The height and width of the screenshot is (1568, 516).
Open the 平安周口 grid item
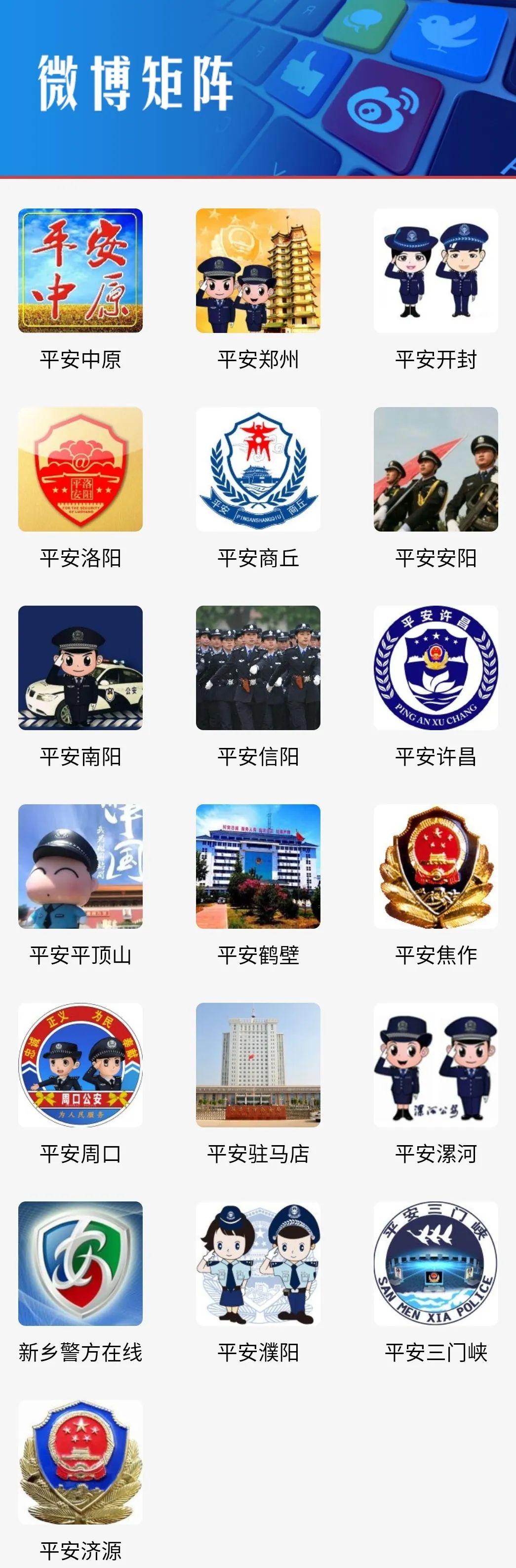click(x=80, y=1065)
